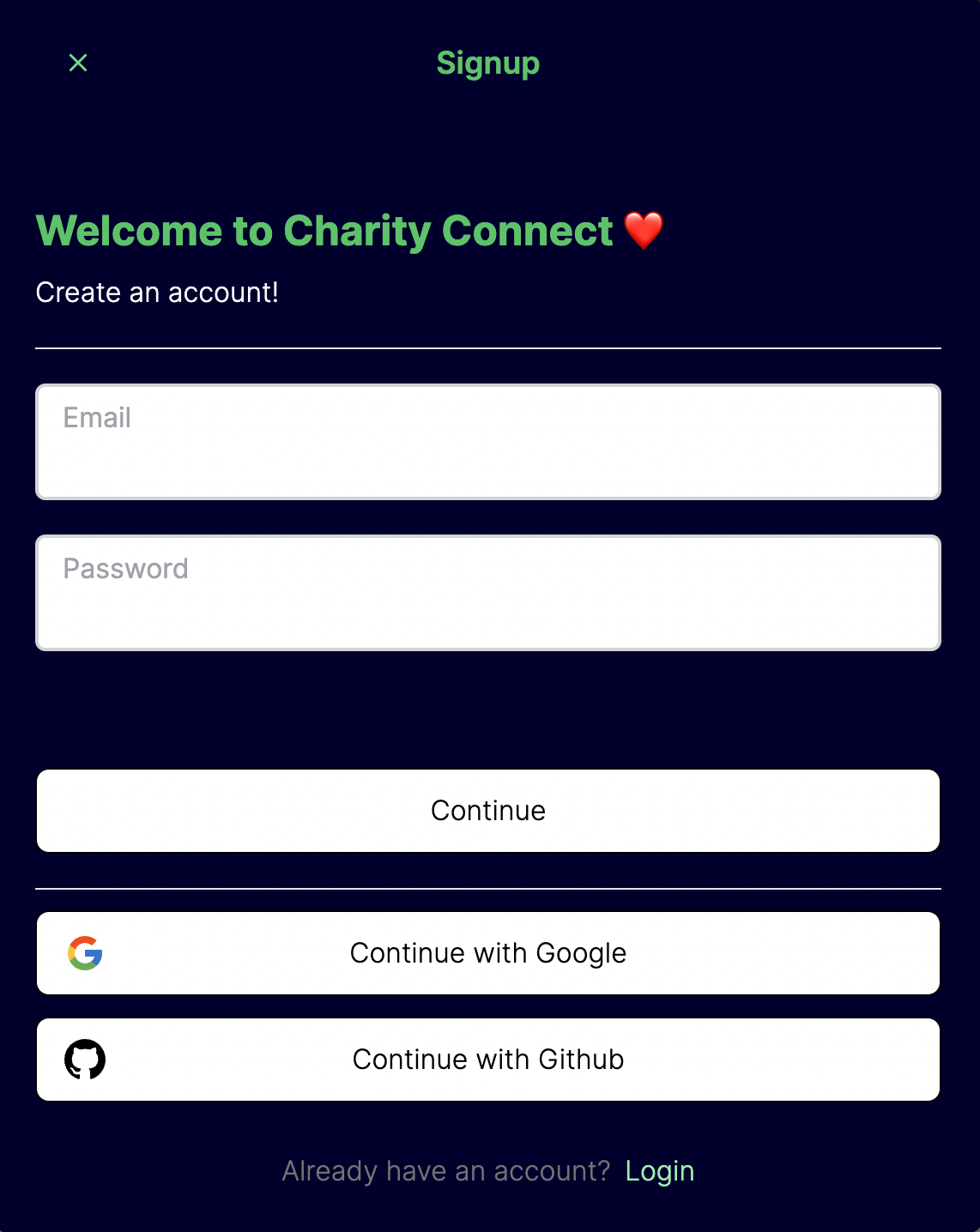Click the label of the Google signup button
The image size is (980, 1232).
tap(487, 953)
